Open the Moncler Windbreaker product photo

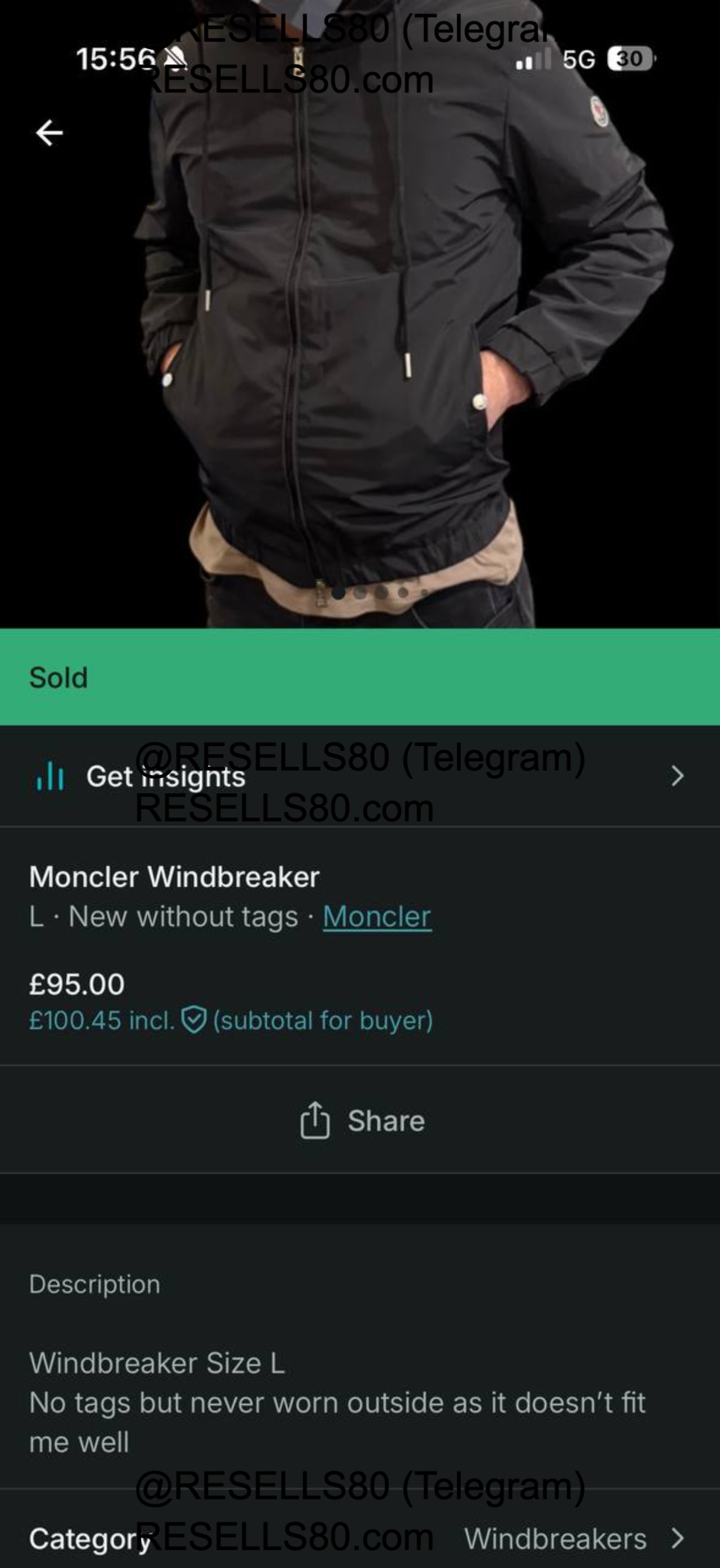pyautogui.click(x=360, y=314)
